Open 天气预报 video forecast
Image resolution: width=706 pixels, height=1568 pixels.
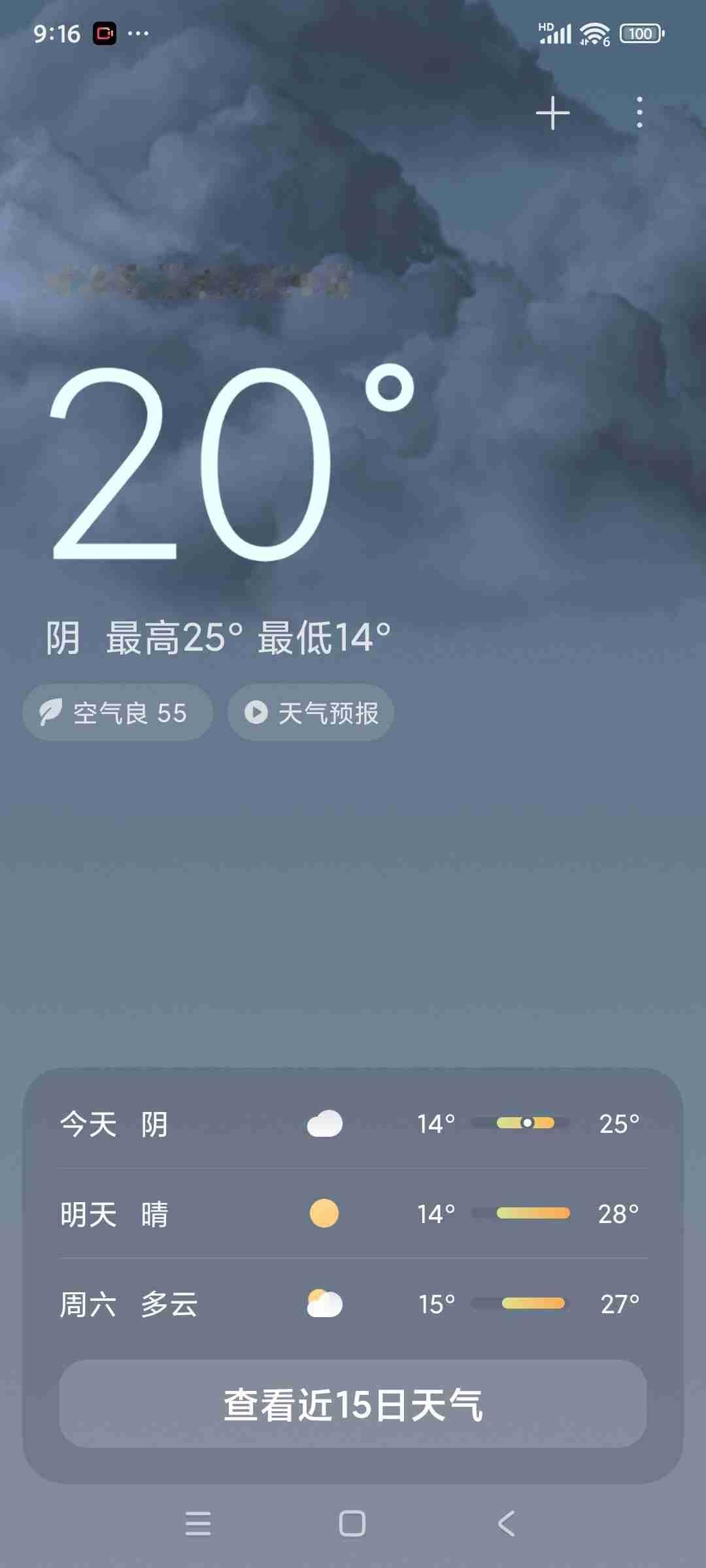pyautogui.click(x=309, y=713)
